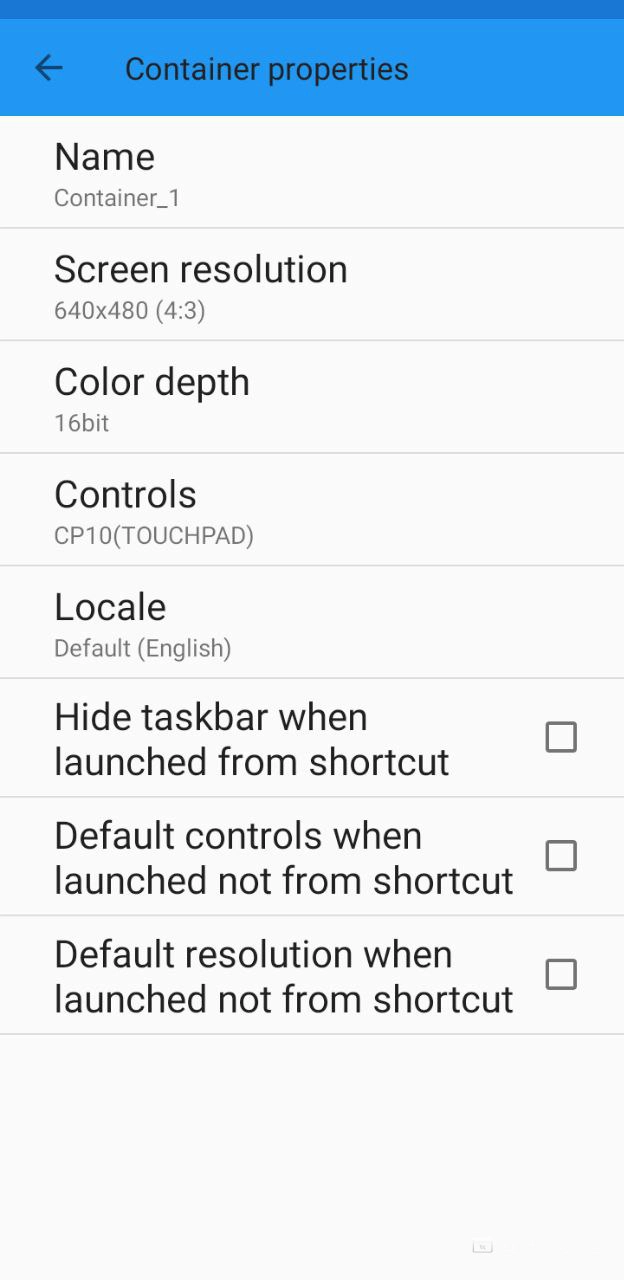Go back from Container properties
This screenshot has height=1280, width=624.
pos(48,68)
